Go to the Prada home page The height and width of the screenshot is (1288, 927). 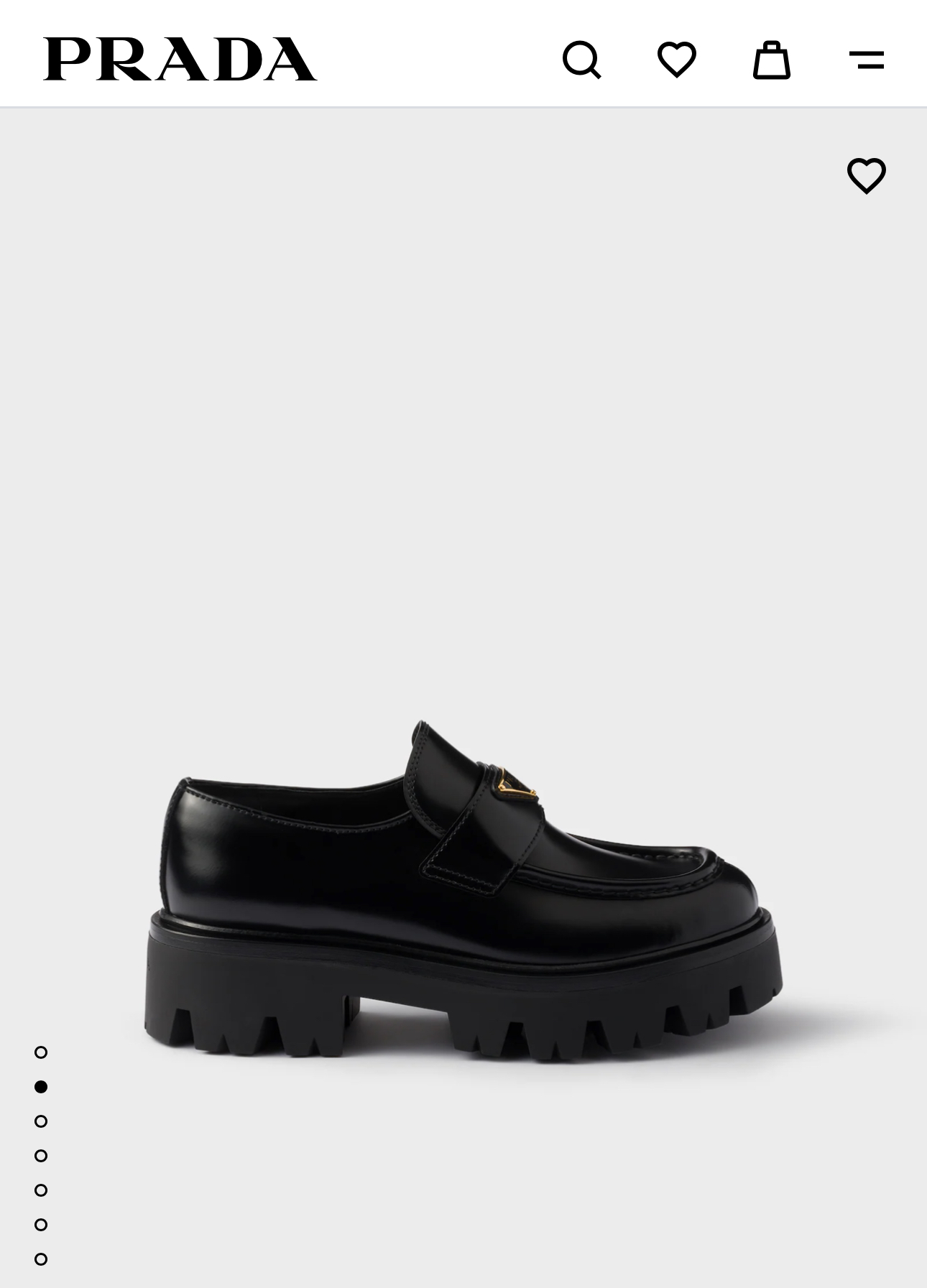pos(180,59)
